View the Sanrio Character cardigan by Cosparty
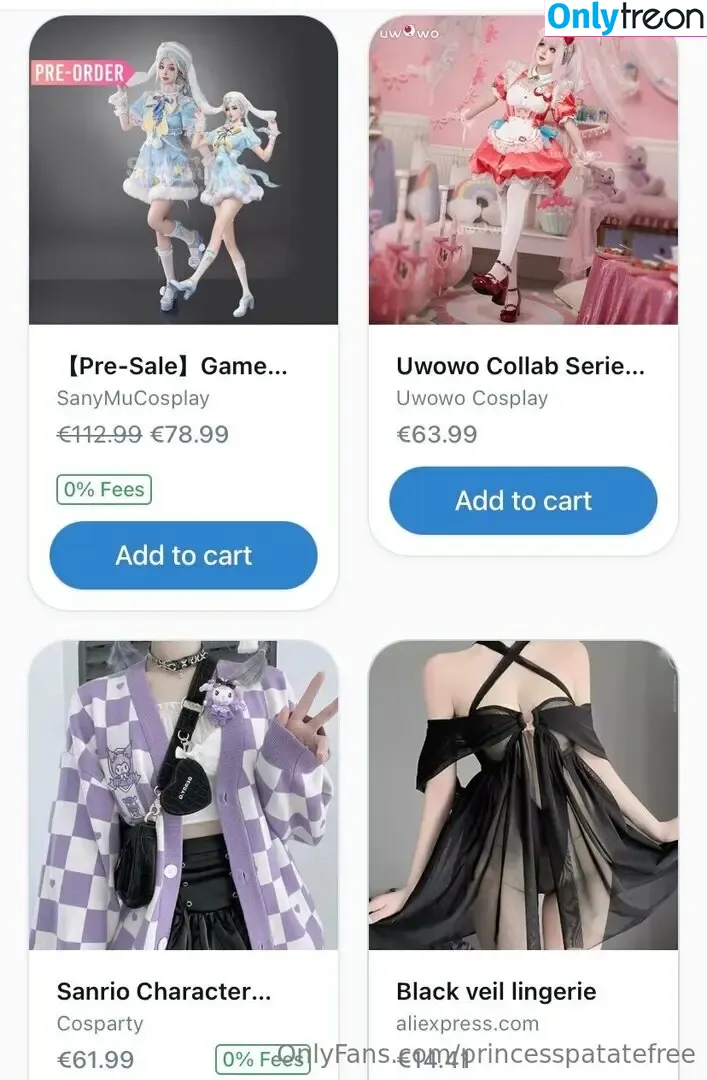 183,795
